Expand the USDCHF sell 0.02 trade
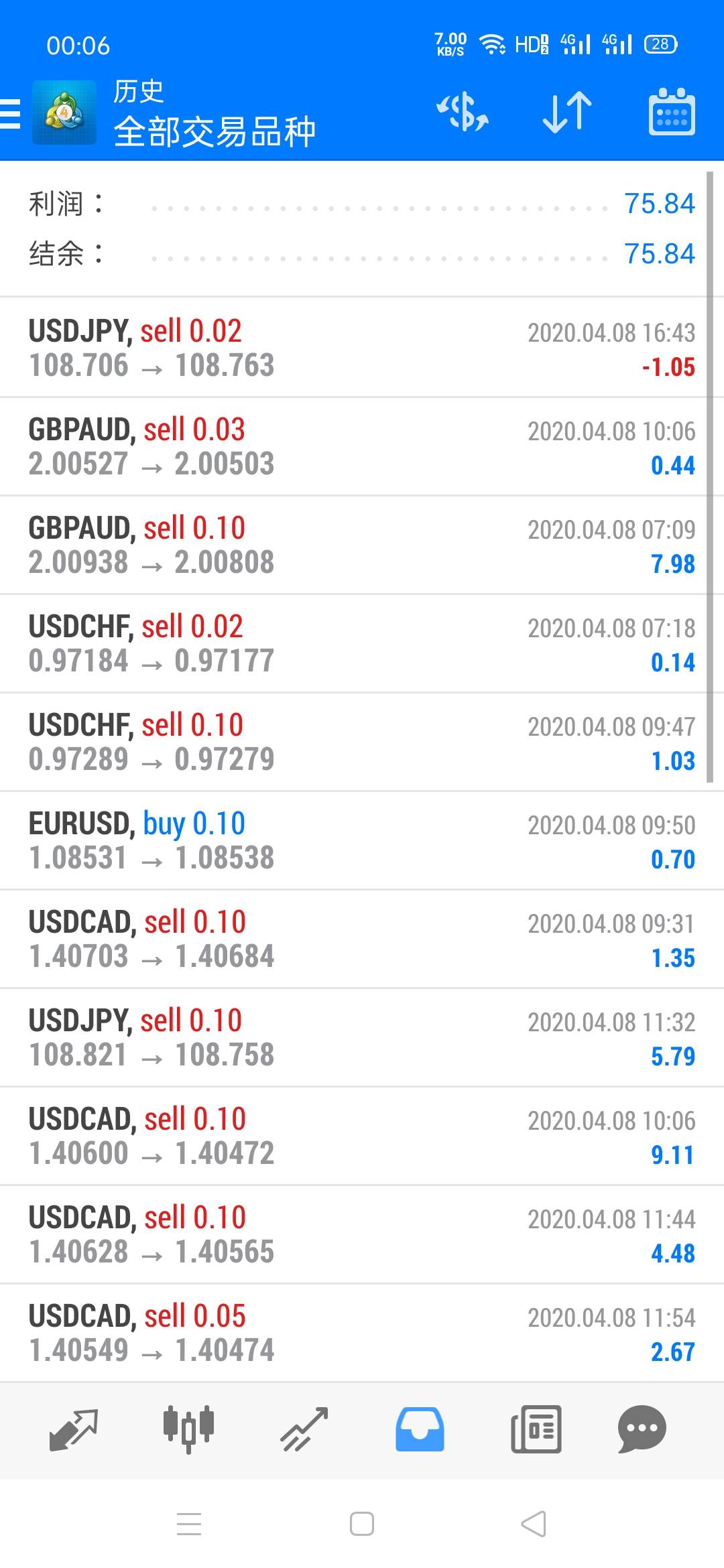724x1568 pixels. [362, 644]
